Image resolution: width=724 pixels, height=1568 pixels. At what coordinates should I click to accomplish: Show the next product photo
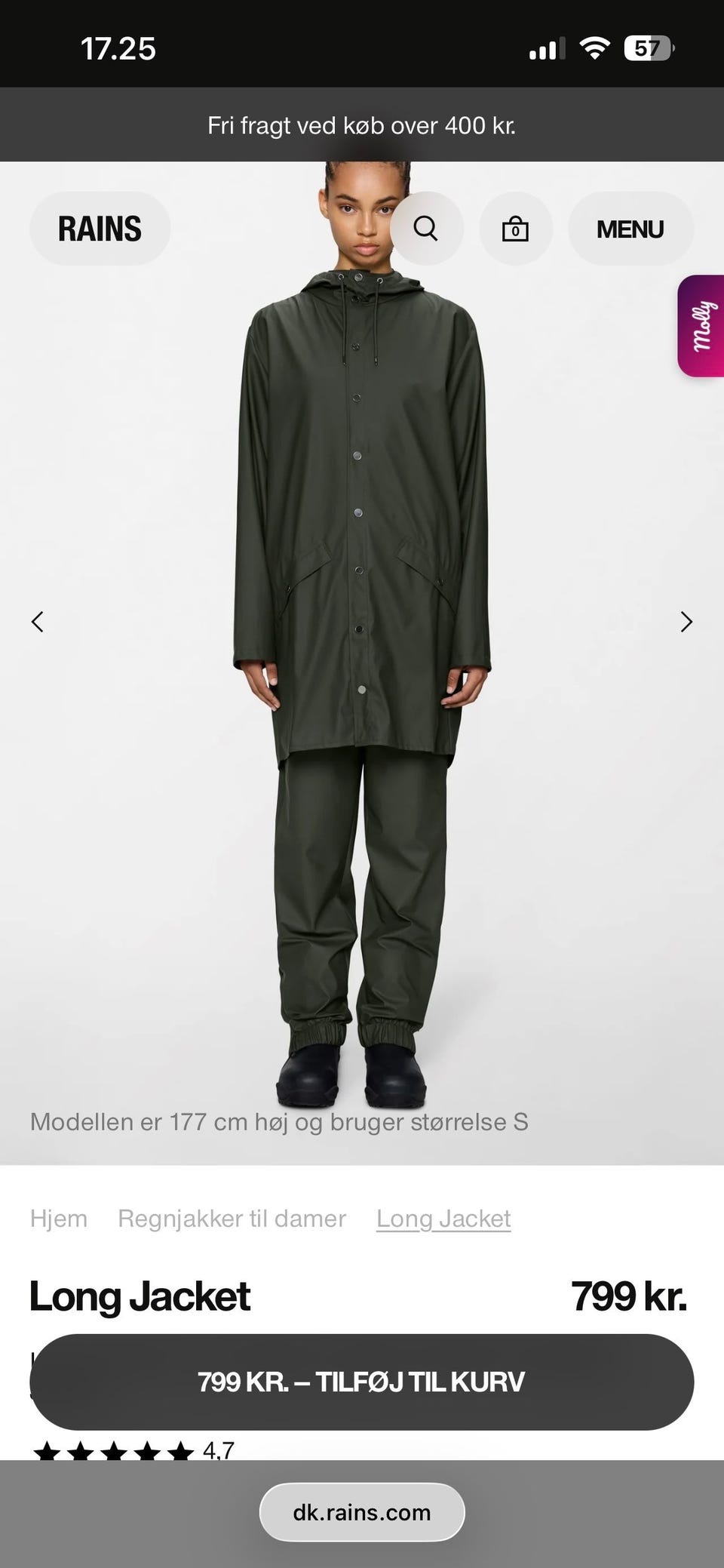pos(686,622)
